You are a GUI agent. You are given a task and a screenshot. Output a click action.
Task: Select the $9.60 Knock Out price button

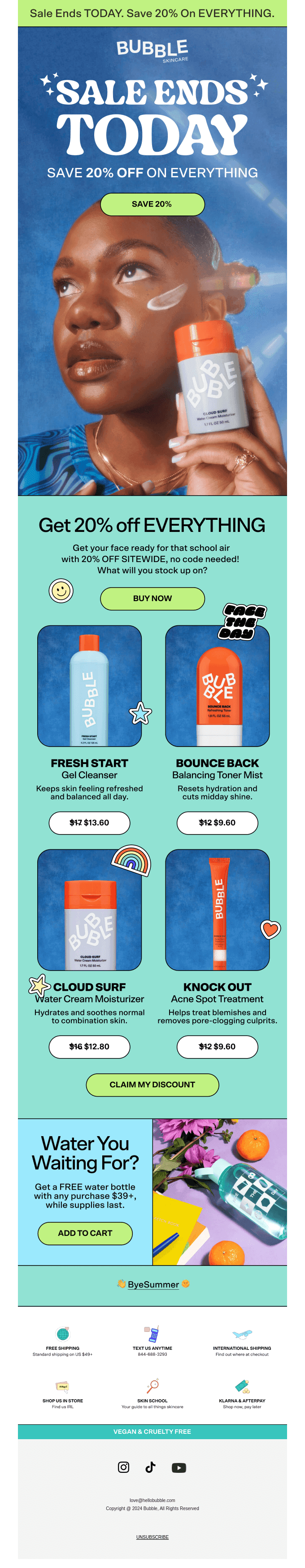(x=218, y=1046)
